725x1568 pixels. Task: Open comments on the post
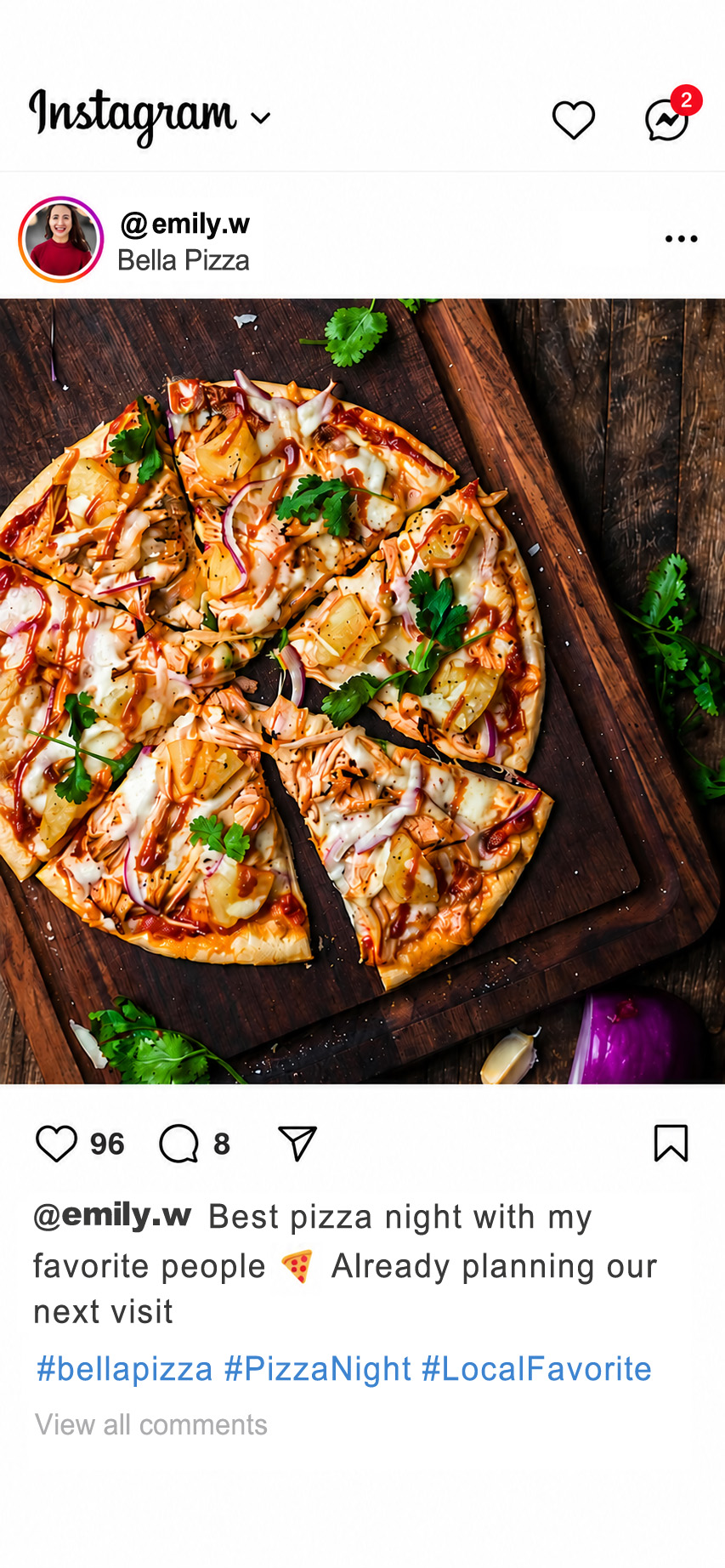point(179,1144)
